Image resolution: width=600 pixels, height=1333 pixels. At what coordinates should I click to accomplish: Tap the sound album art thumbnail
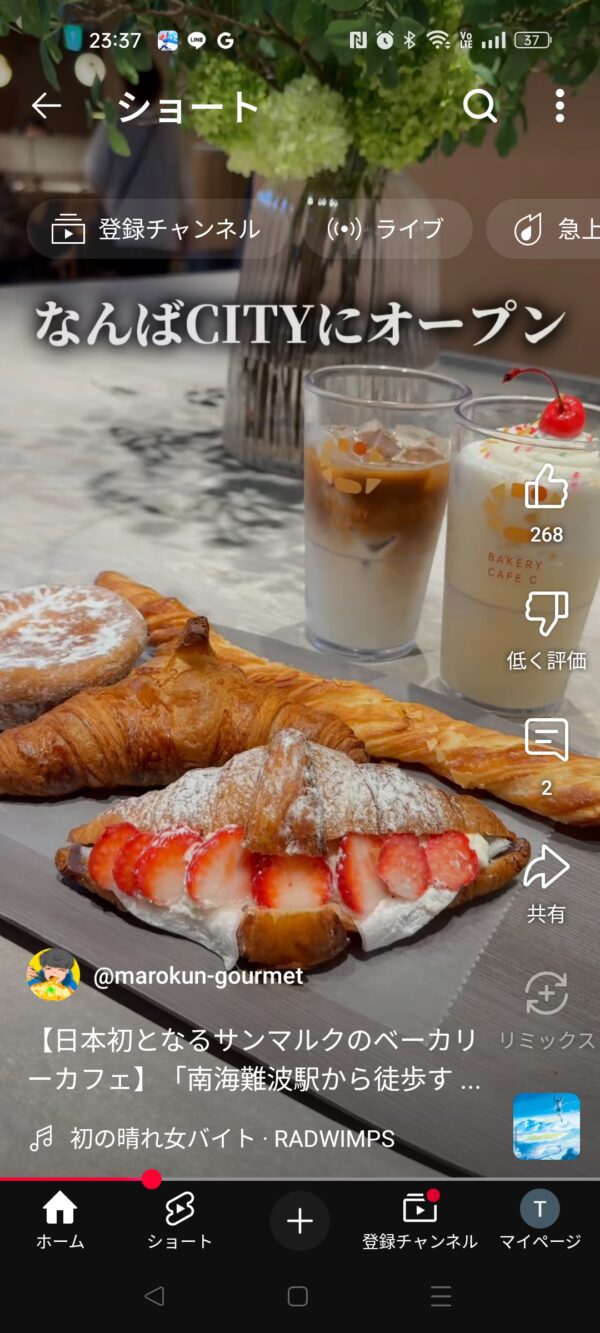tap(547, 1126)
